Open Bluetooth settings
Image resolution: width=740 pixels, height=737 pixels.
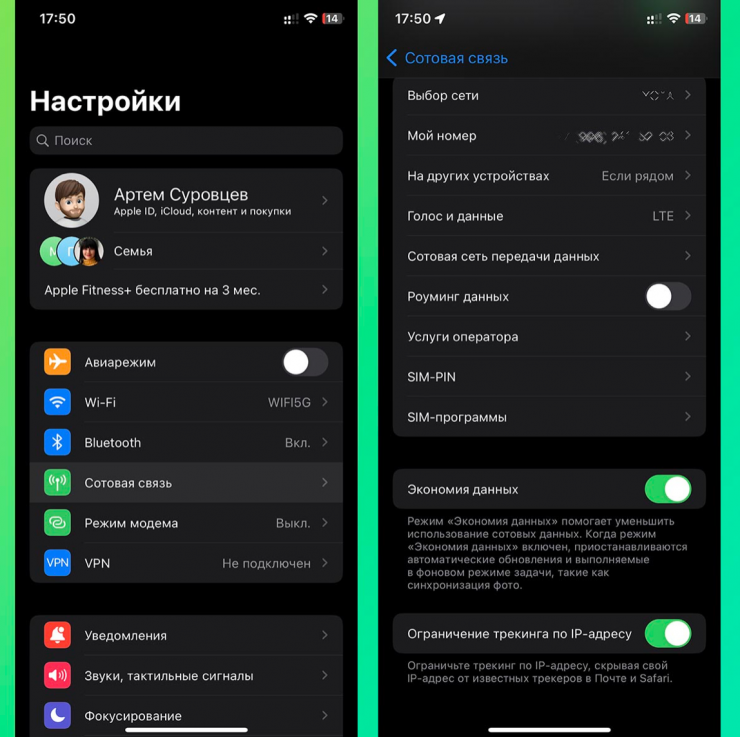(x=186, y=442)
